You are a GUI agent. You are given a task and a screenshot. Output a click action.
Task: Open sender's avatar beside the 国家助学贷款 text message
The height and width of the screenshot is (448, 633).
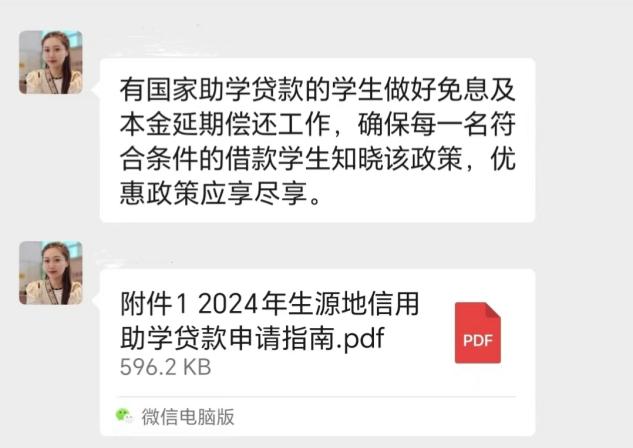(50, 62)
